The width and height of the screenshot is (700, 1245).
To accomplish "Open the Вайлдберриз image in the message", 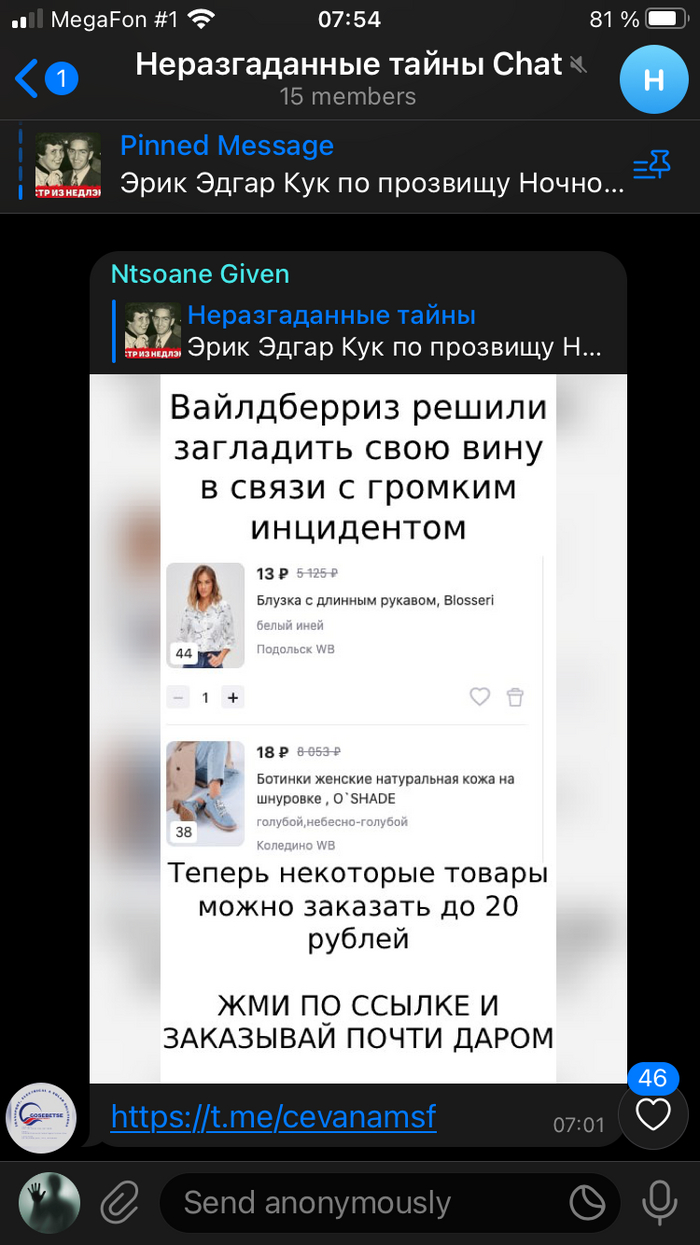I will (358, 728).
